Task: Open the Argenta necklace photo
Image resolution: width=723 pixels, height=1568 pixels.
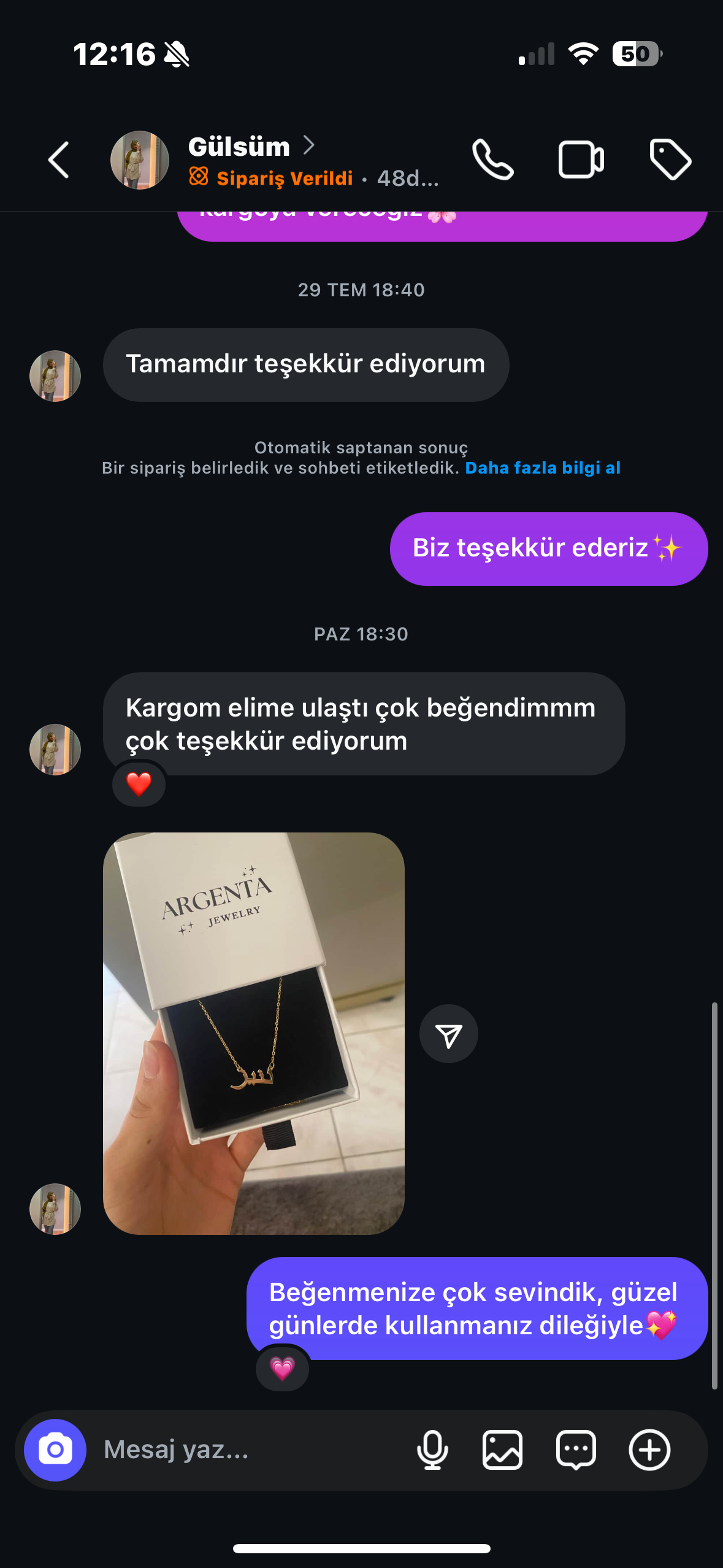Action: 254,1033
